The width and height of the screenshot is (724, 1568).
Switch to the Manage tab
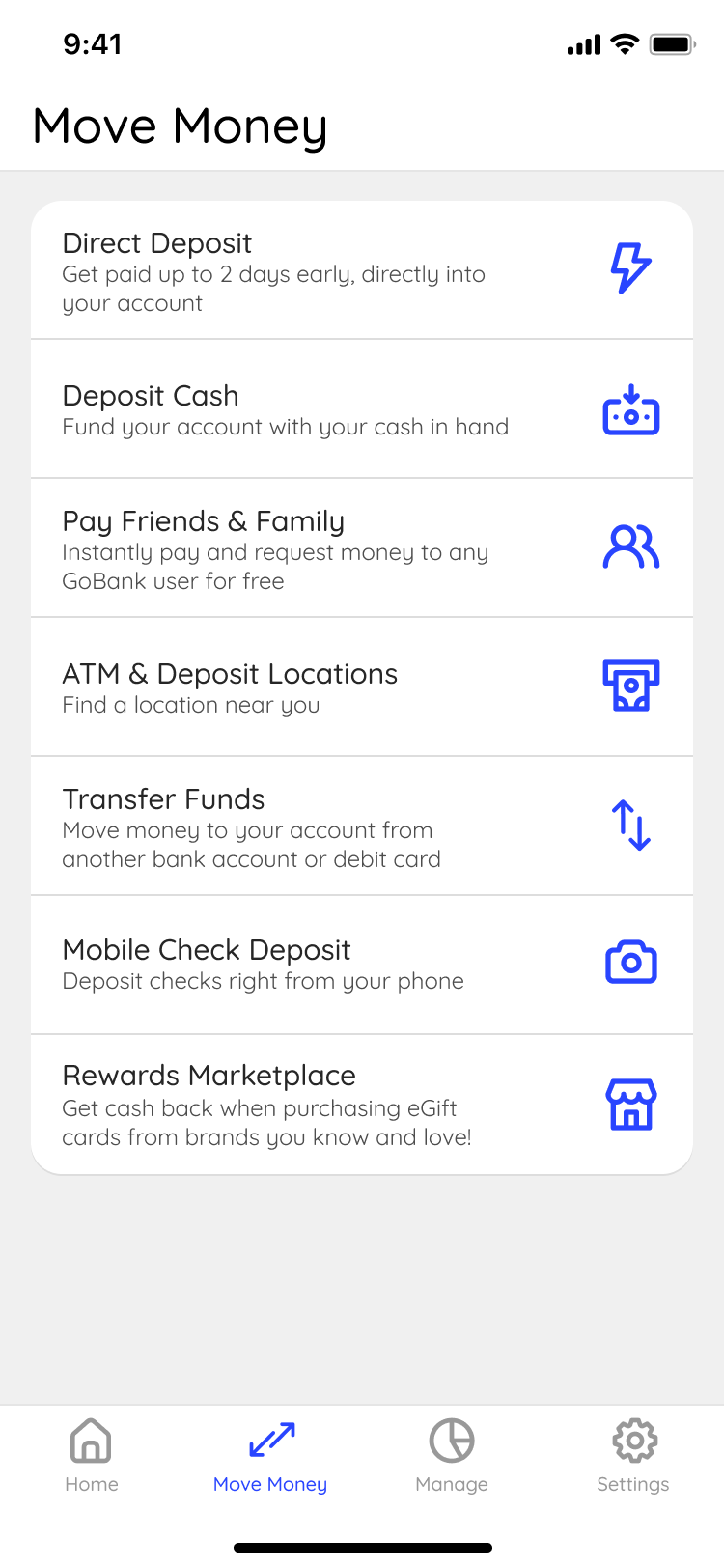pos(452,1455)
